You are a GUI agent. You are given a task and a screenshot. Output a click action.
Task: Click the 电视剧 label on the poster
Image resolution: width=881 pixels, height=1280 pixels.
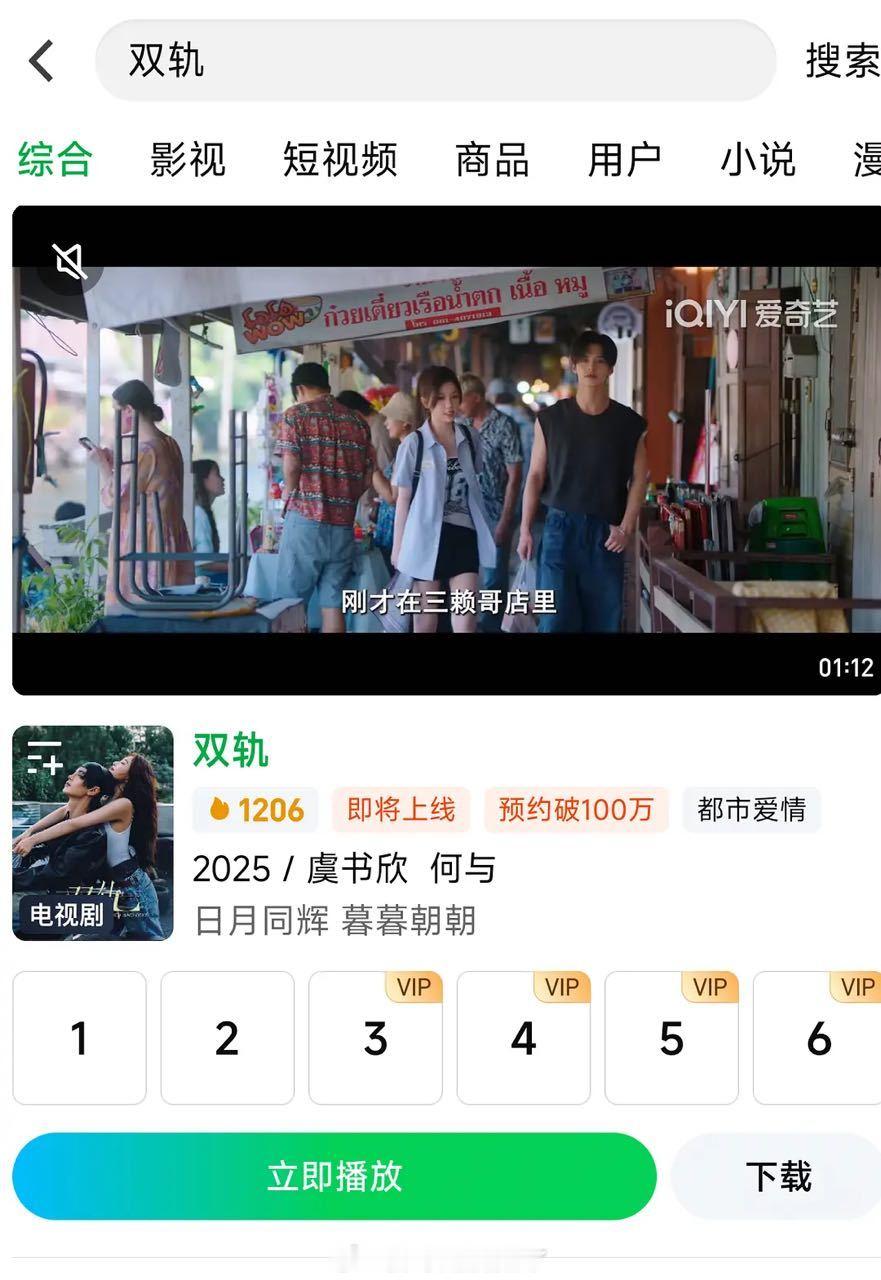click(x=65, y=913)
